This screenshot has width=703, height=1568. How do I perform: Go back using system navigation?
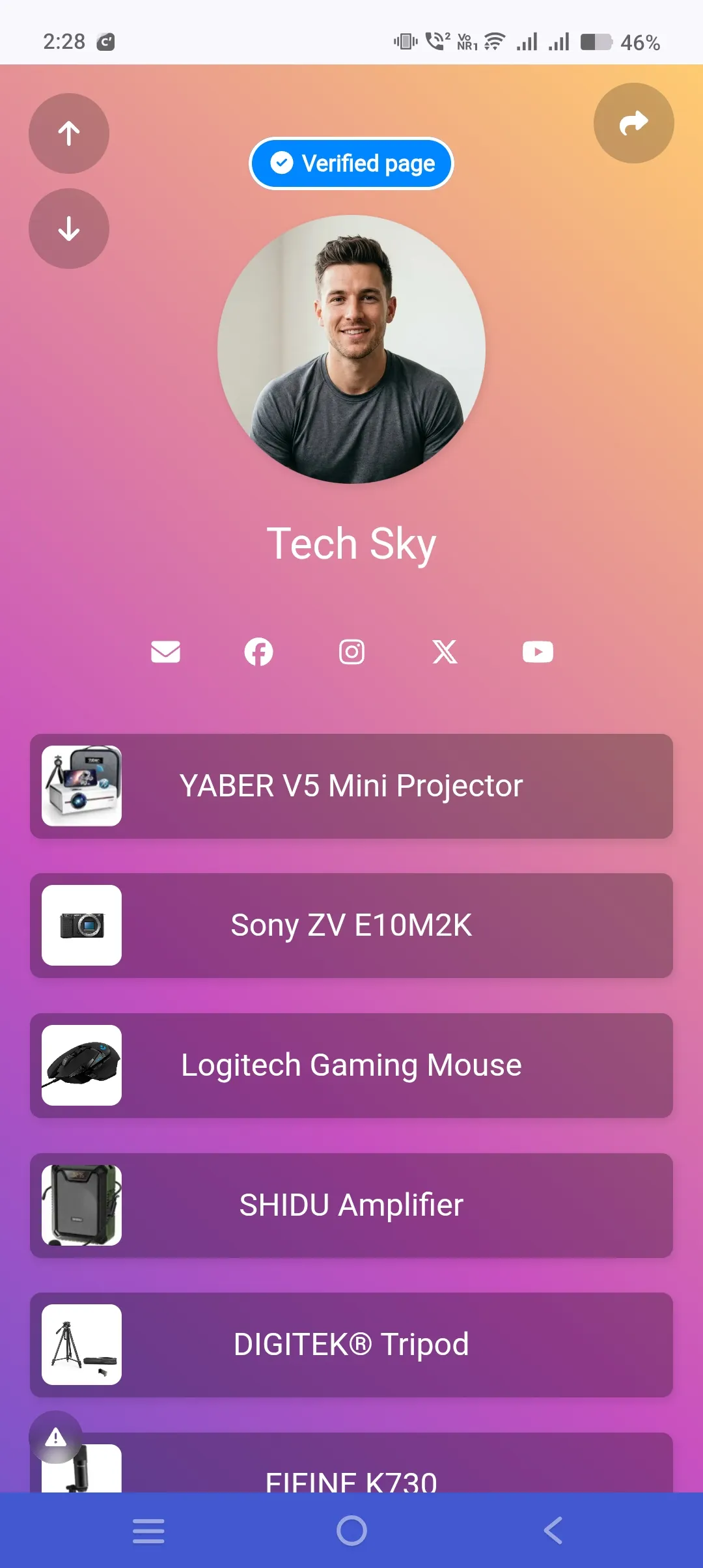tap(553, 1530)
